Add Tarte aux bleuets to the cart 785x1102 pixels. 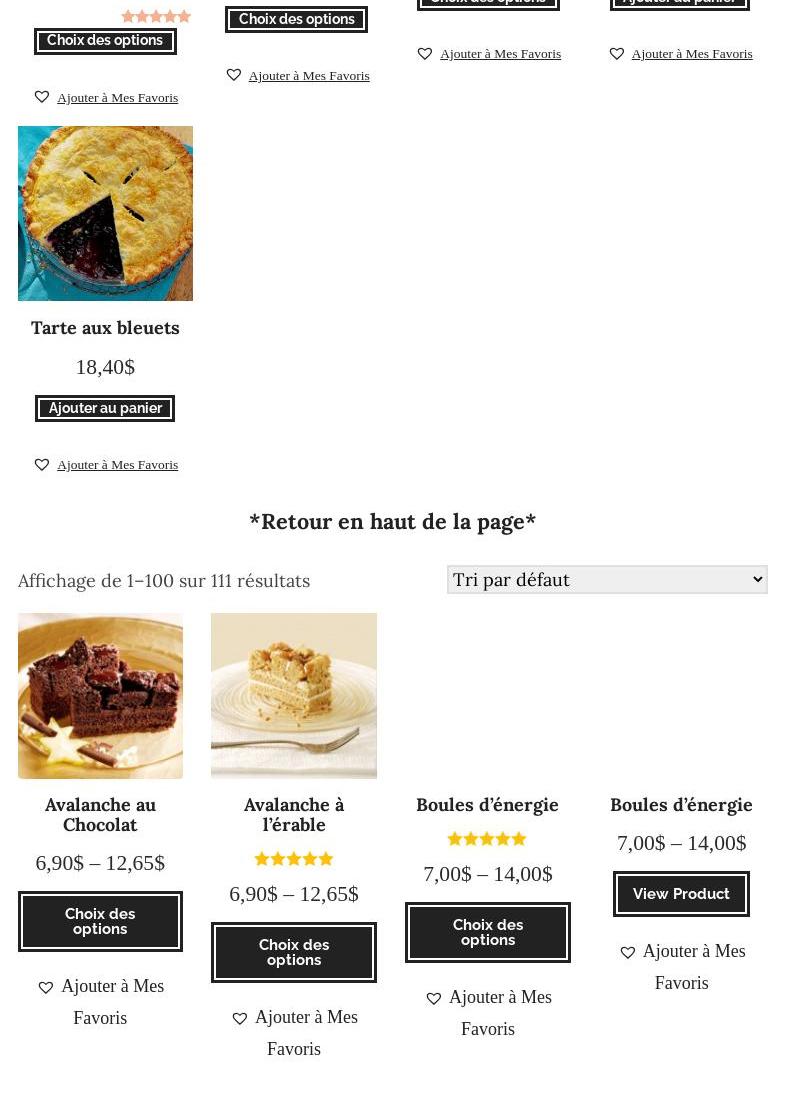[105, 408]
